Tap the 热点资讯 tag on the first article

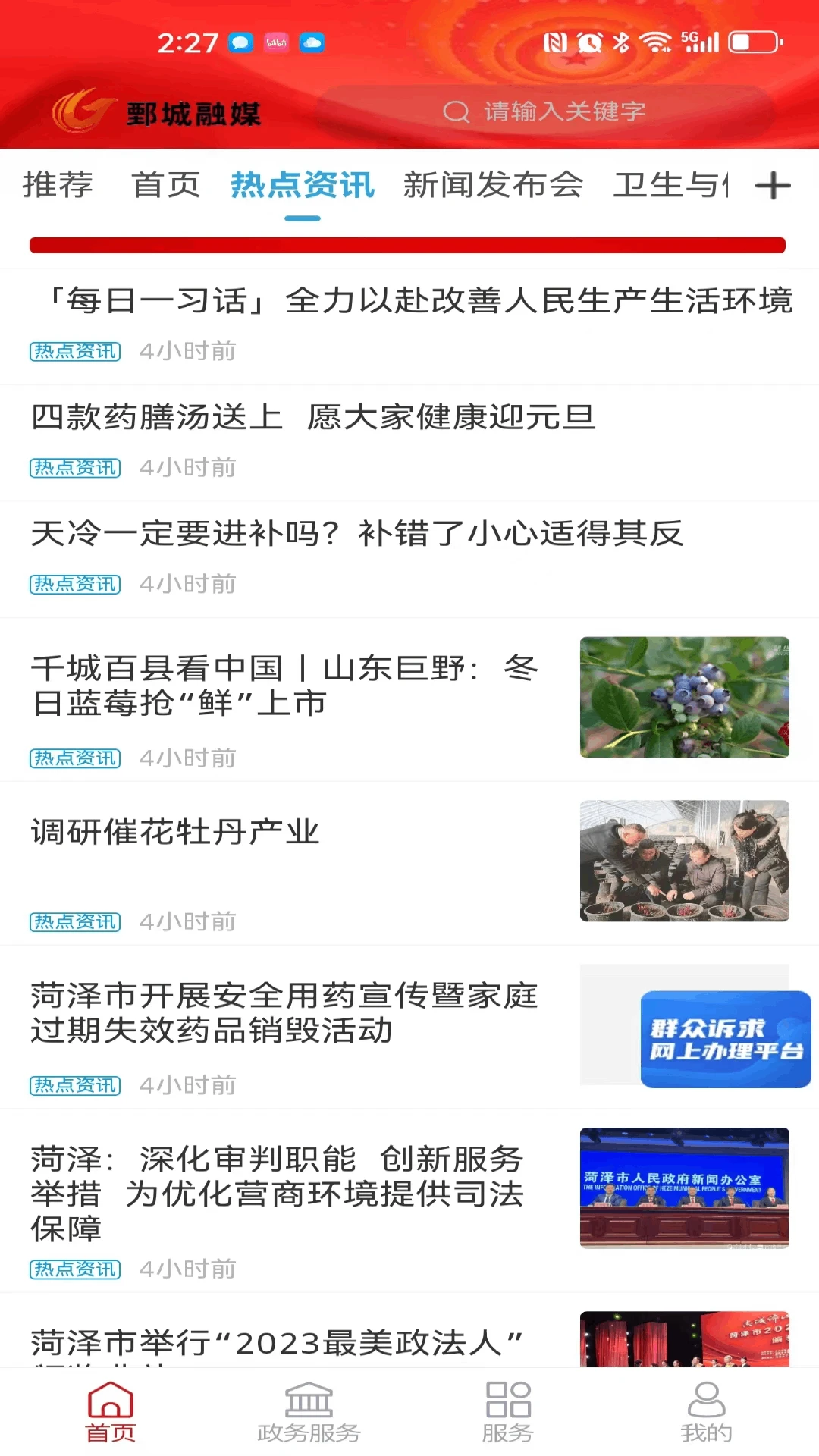74,350
